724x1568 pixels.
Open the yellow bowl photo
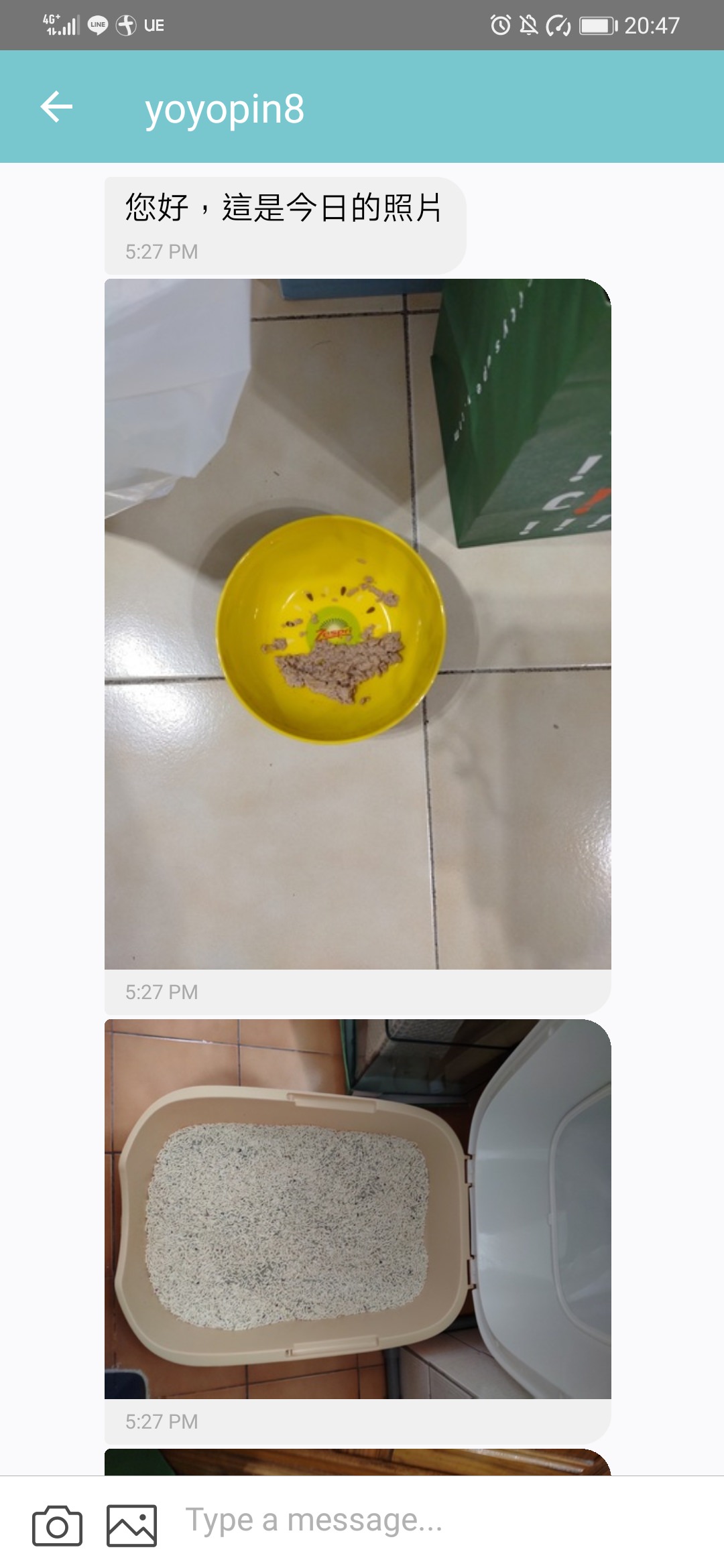[x=357, y=624]
